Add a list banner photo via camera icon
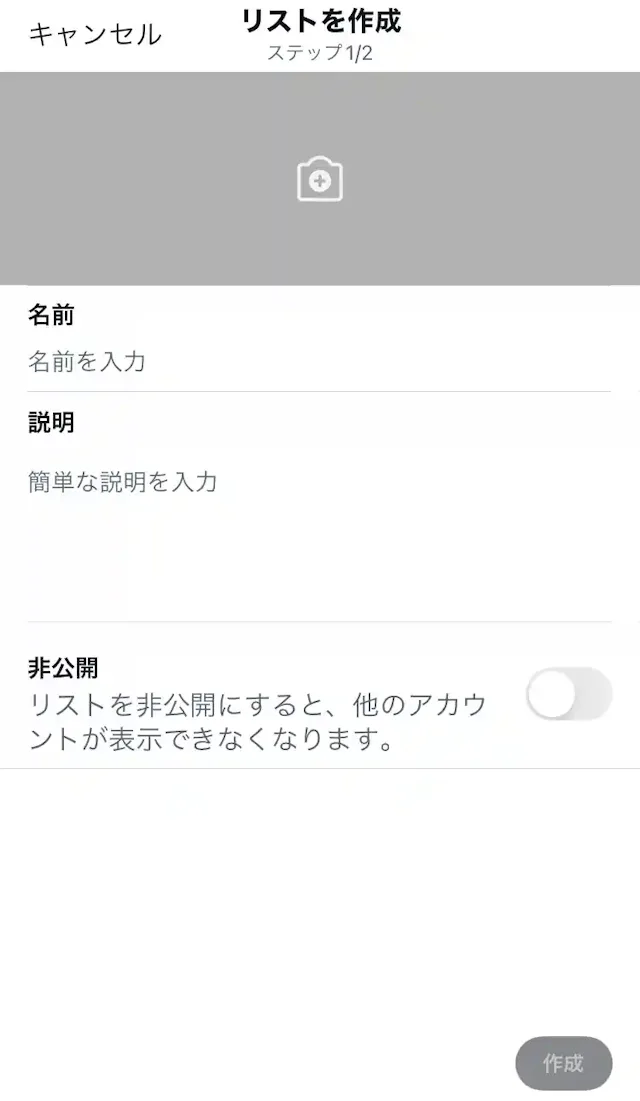640x1101 pixels. (x=320, y=180)
